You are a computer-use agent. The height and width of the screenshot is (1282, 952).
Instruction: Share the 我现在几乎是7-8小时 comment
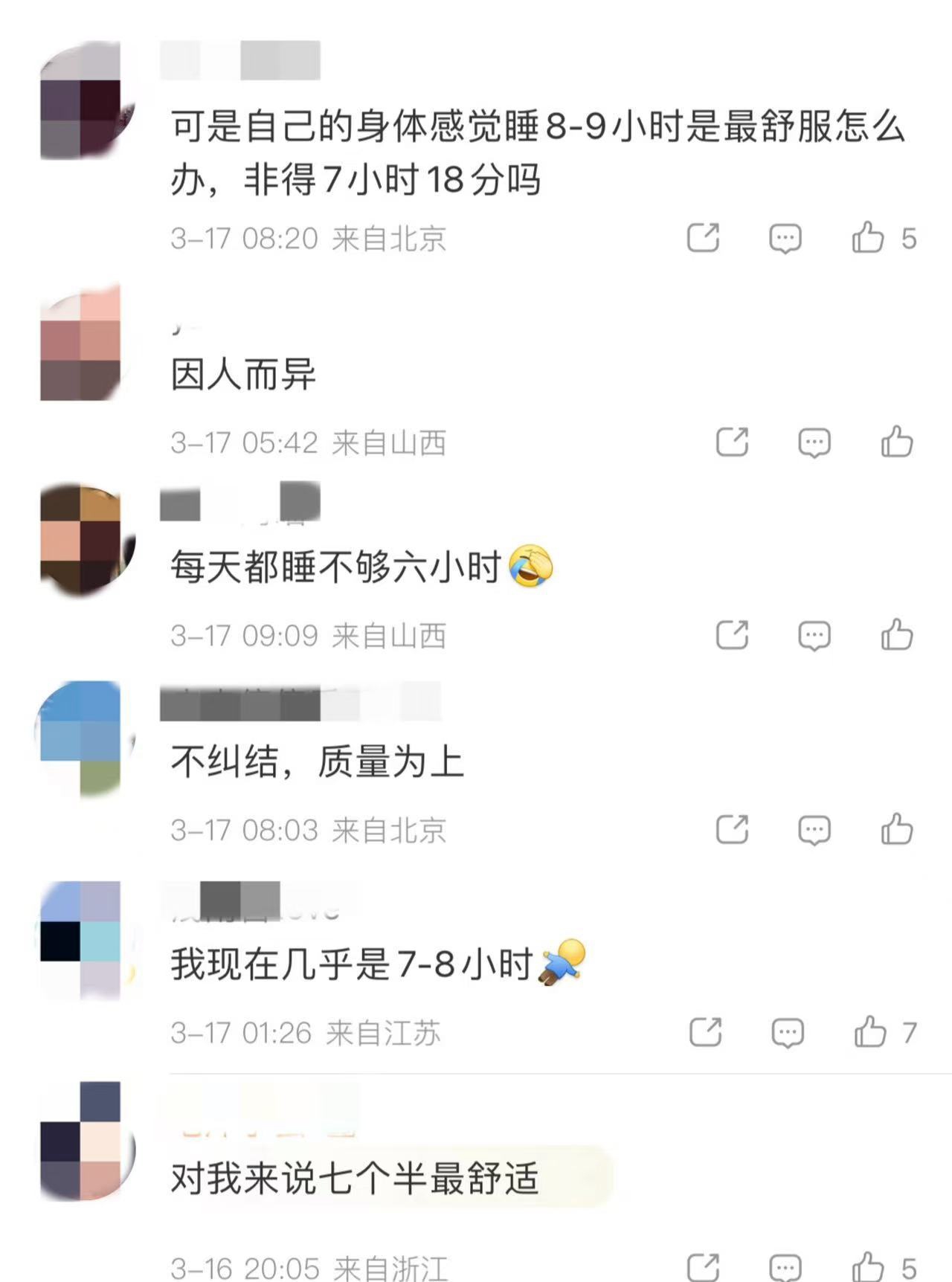[705, 1032]
